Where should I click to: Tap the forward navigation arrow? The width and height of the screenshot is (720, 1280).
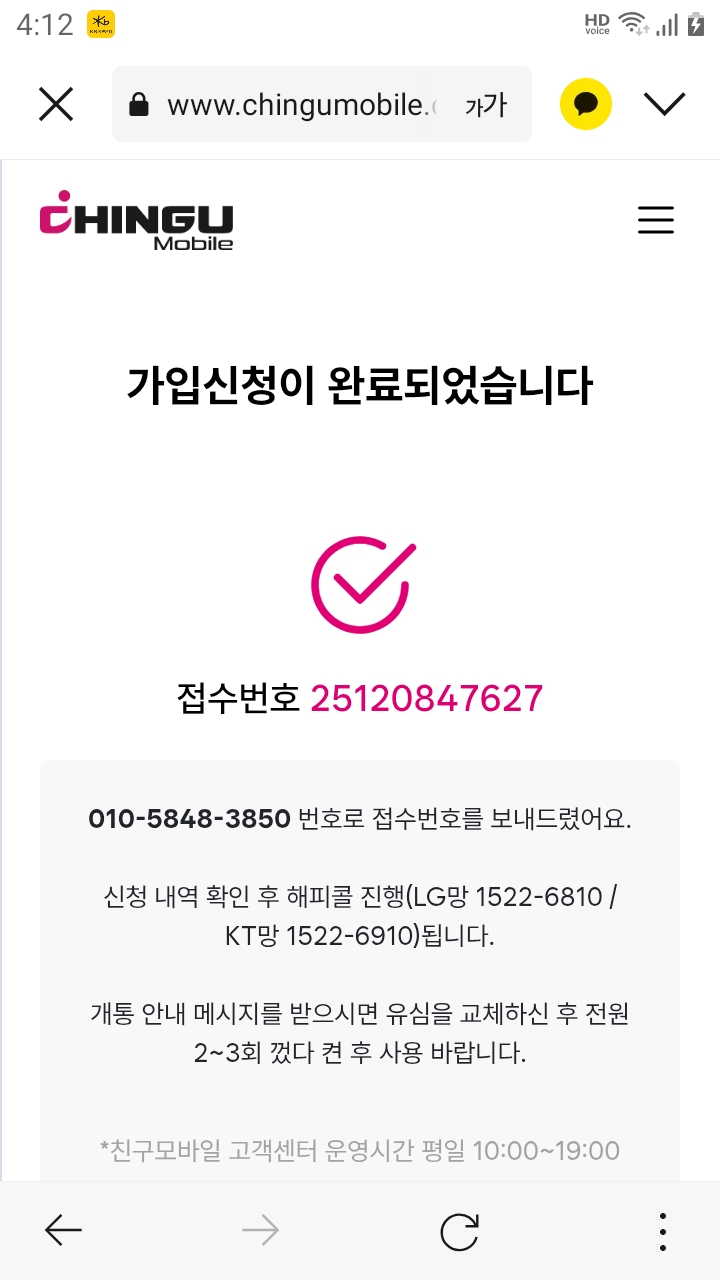tap(261, 1230)
